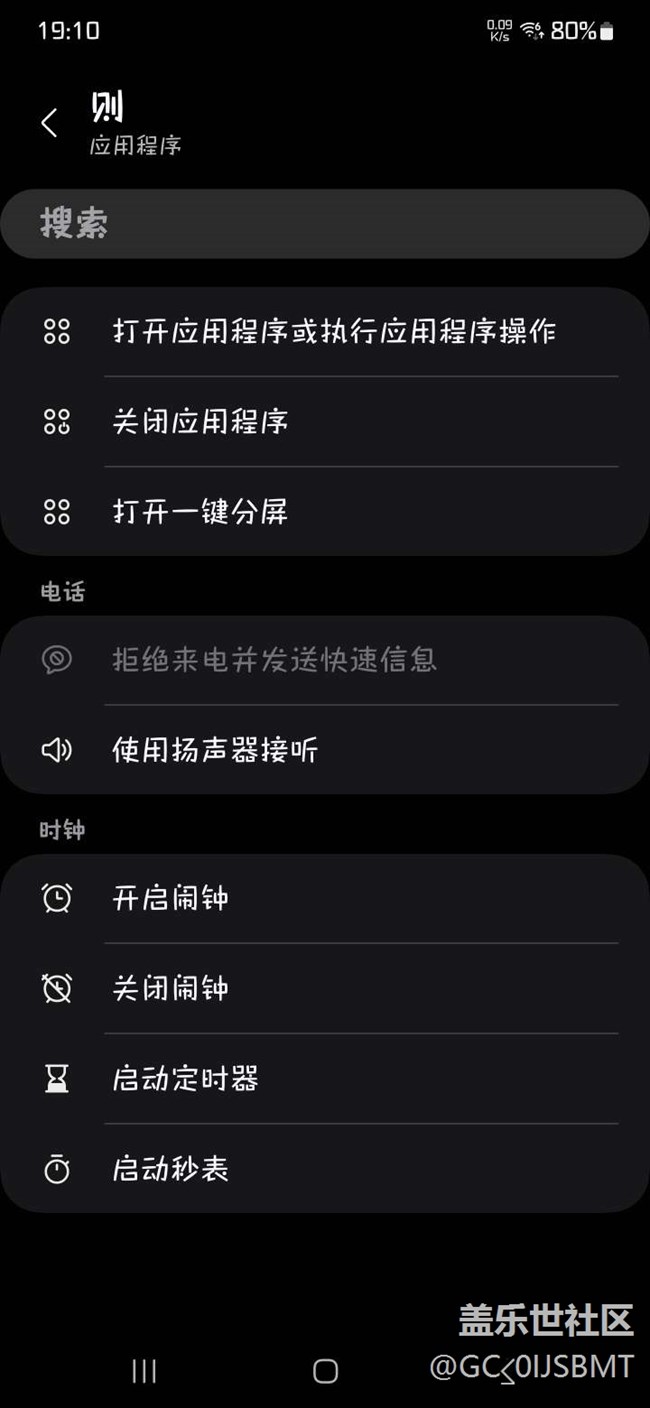Select the 关闭闹钟 action

click(x=325, y=988)
